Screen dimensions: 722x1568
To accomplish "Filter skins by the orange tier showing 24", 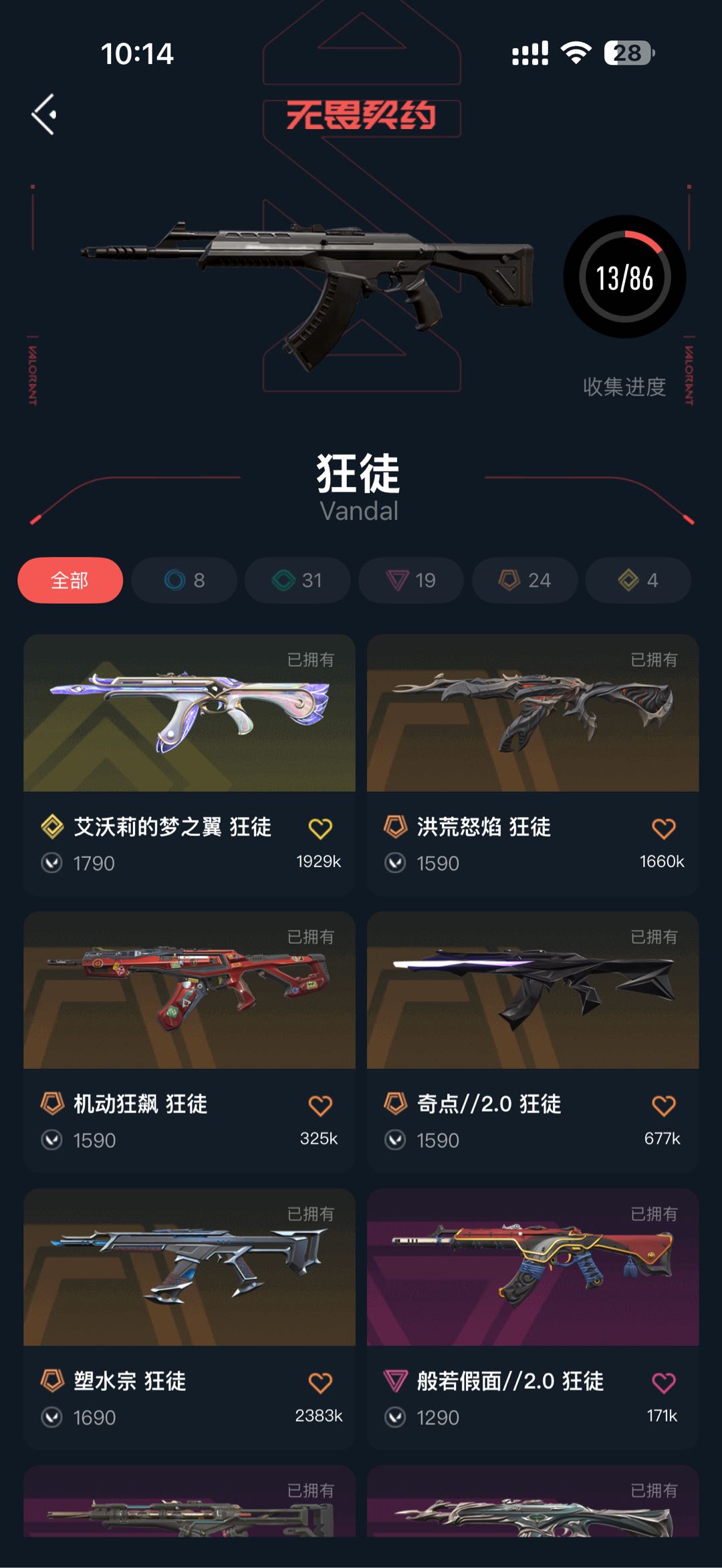I will [525, 580].
